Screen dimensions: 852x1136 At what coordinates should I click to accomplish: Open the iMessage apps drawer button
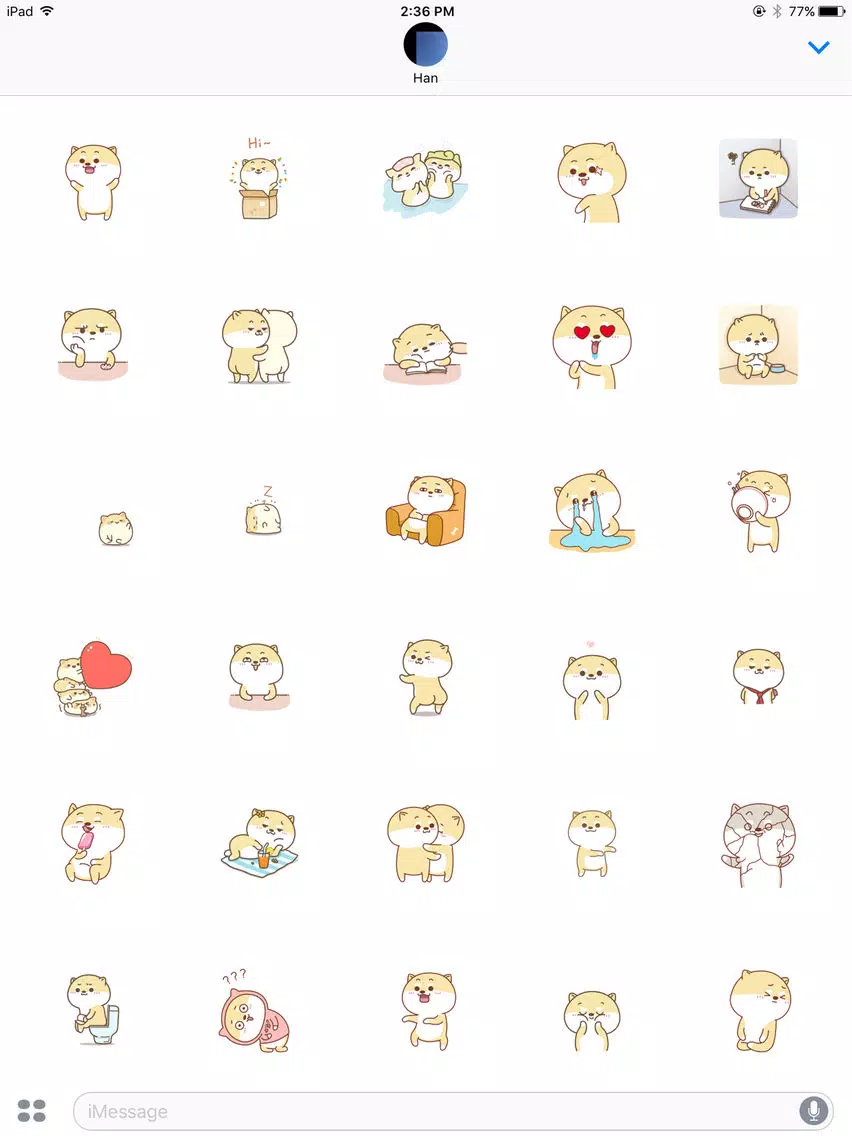(x=32, y=1110)
